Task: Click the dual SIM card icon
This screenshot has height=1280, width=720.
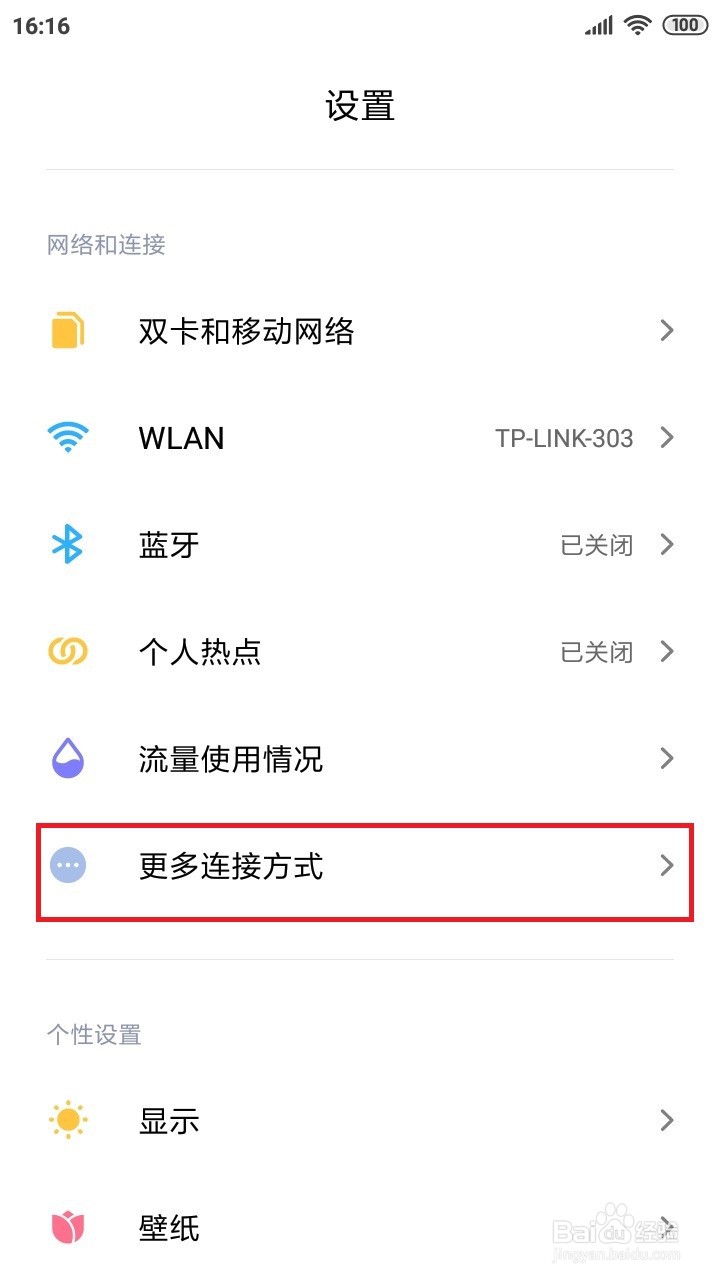Action: coord(67,330)
